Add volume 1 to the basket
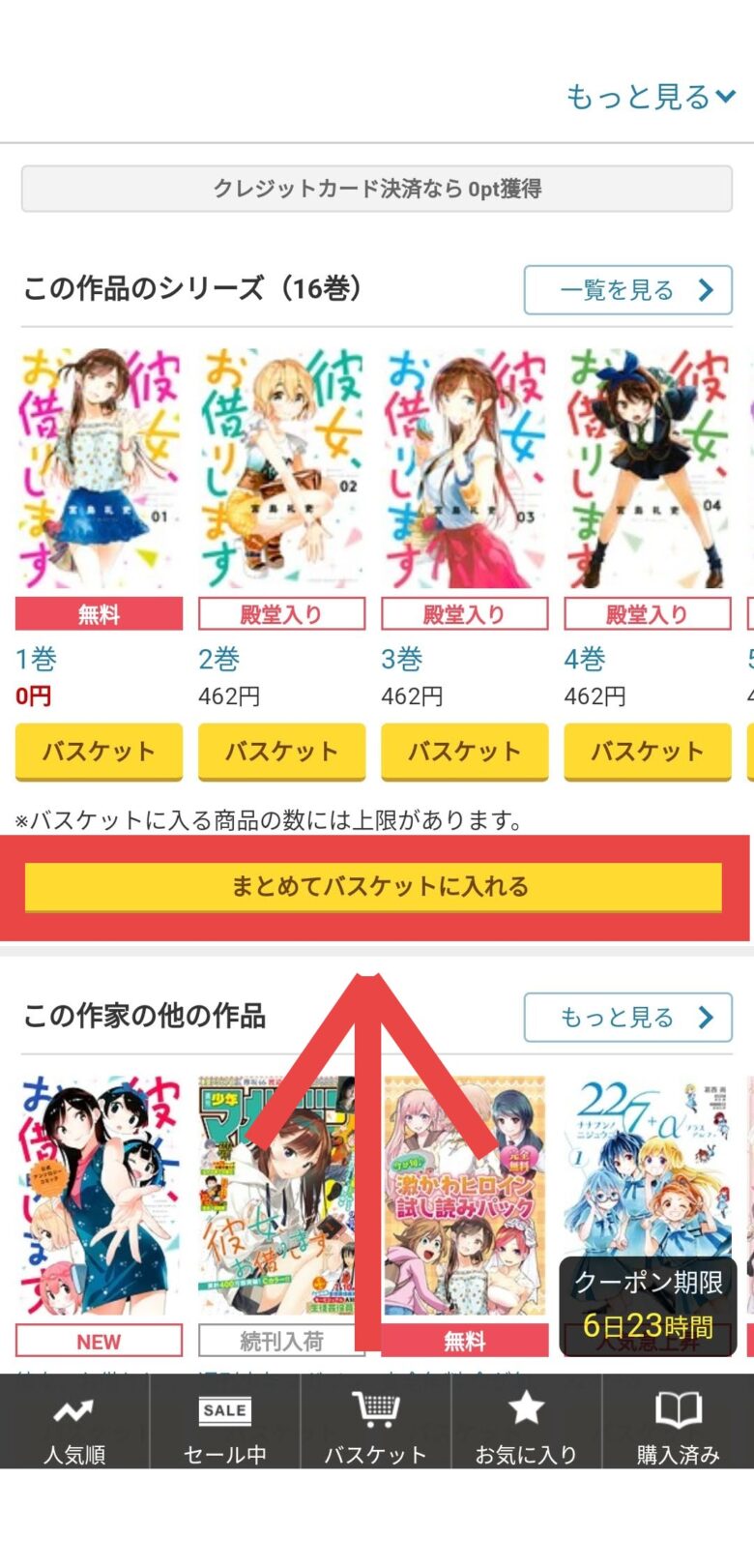 click(x=99, y=751)
